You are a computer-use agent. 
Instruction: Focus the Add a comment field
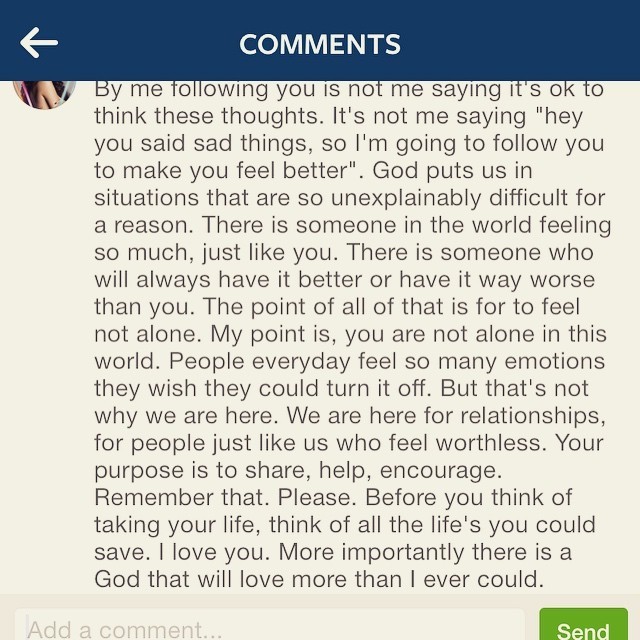coord(270,627)
